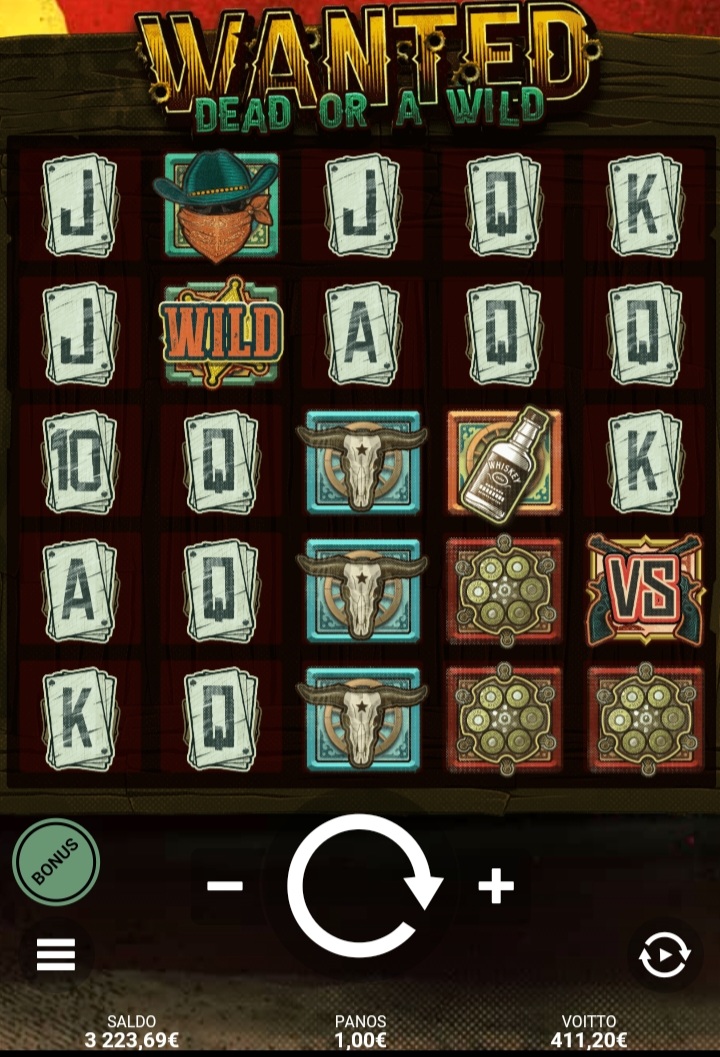
Task: Decrease the bet with the minus button
Action: [x=226, y=886]
